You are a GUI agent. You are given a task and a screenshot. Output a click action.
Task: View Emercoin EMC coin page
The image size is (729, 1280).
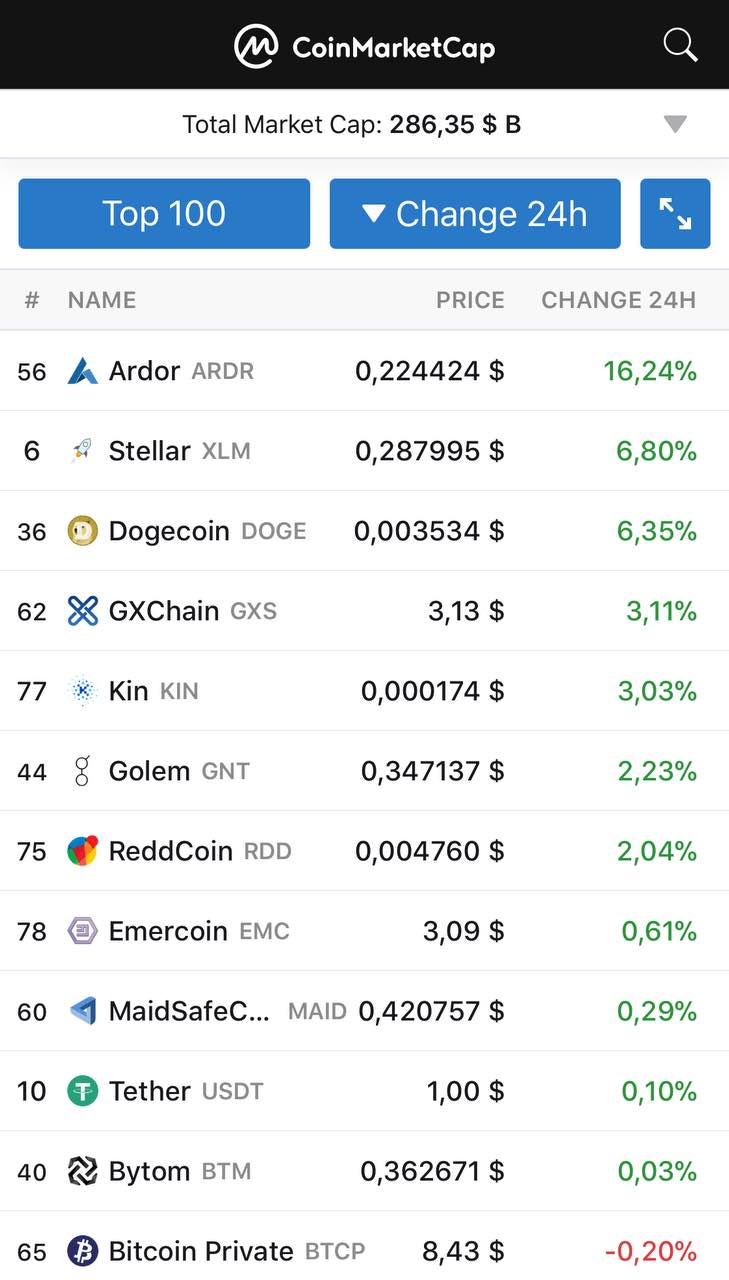[x=364, y=931]
